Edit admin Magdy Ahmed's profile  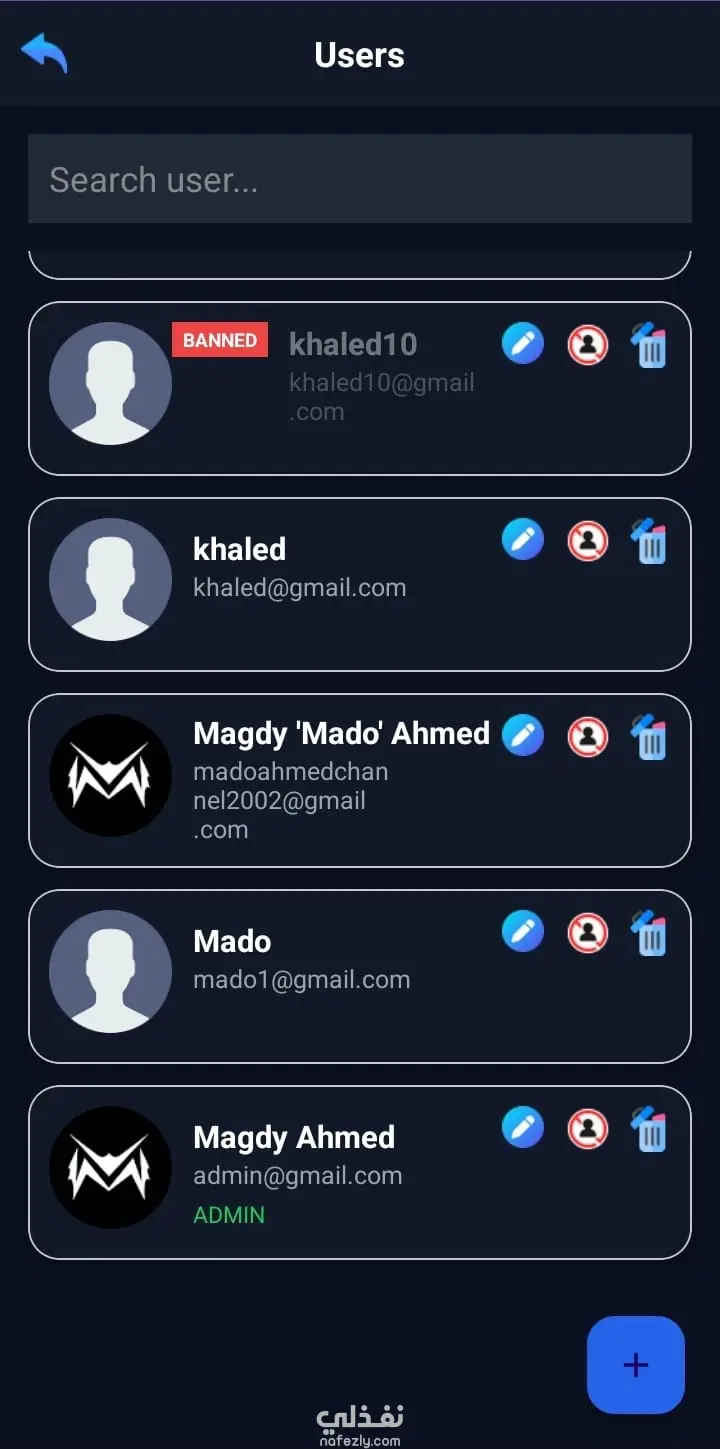(522, 1128)
